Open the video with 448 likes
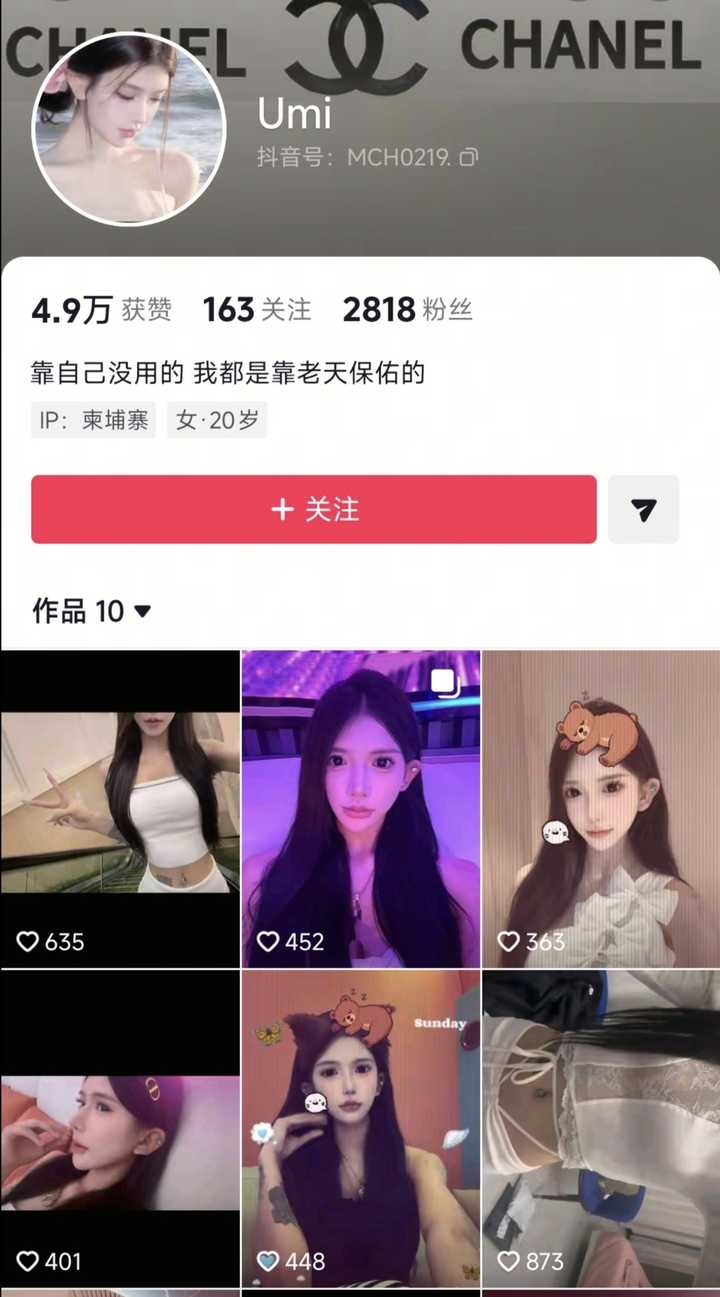 (x=361, y=1129)
